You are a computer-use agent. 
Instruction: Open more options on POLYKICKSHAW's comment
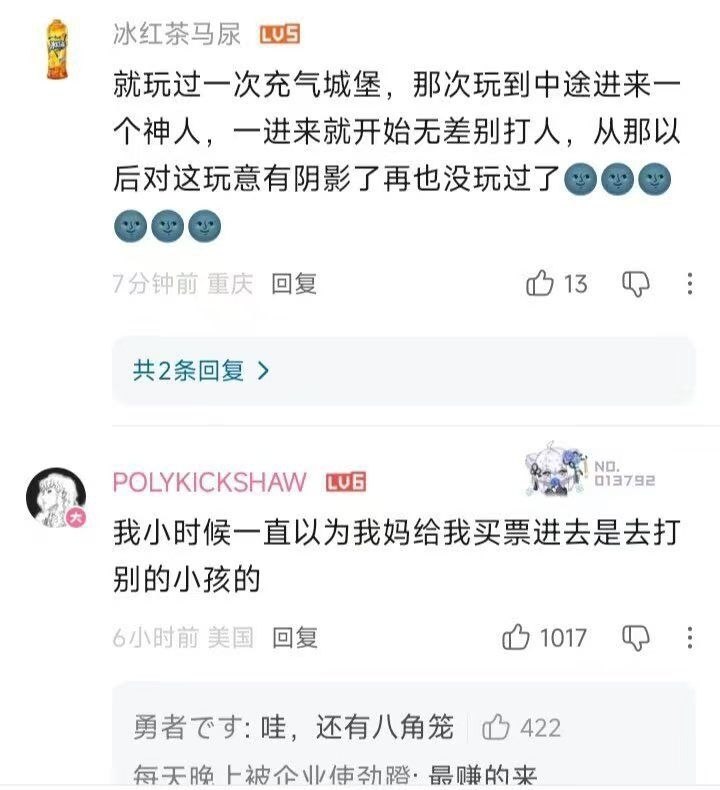pyautogui.click(x=690, y=637)
